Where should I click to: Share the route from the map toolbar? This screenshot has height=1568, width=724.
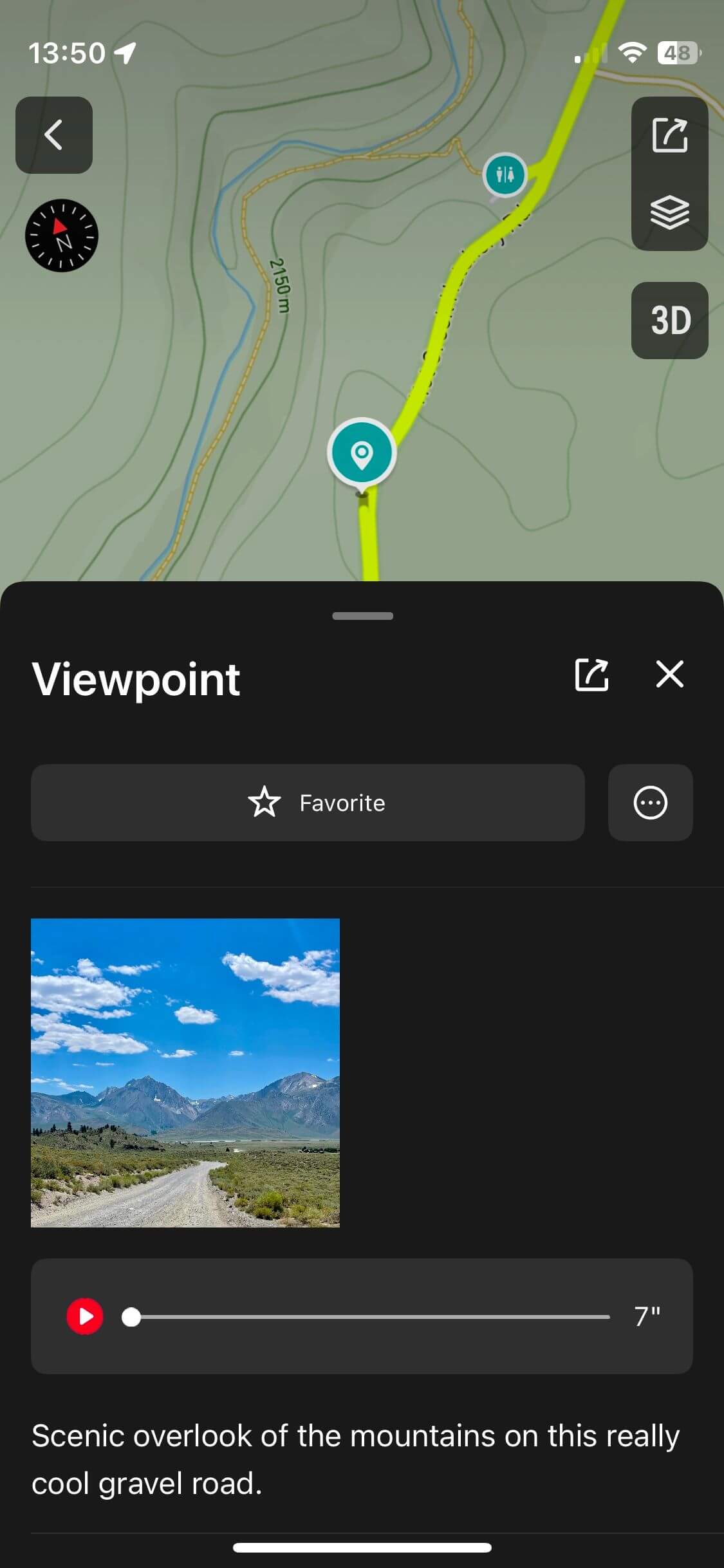tap(669, 136)
